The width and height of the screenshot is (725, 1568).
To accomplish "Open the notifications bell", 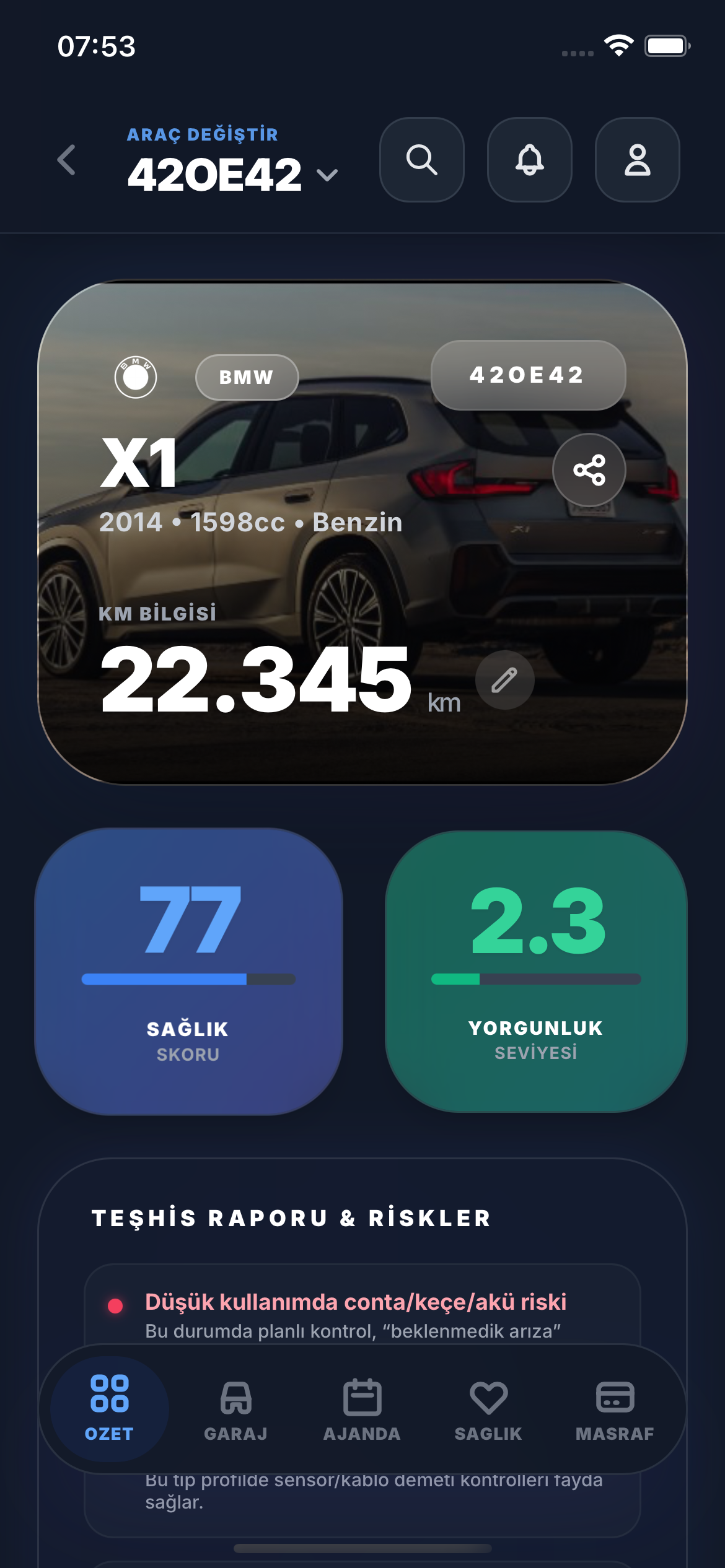I will click(x=530, y=160).
